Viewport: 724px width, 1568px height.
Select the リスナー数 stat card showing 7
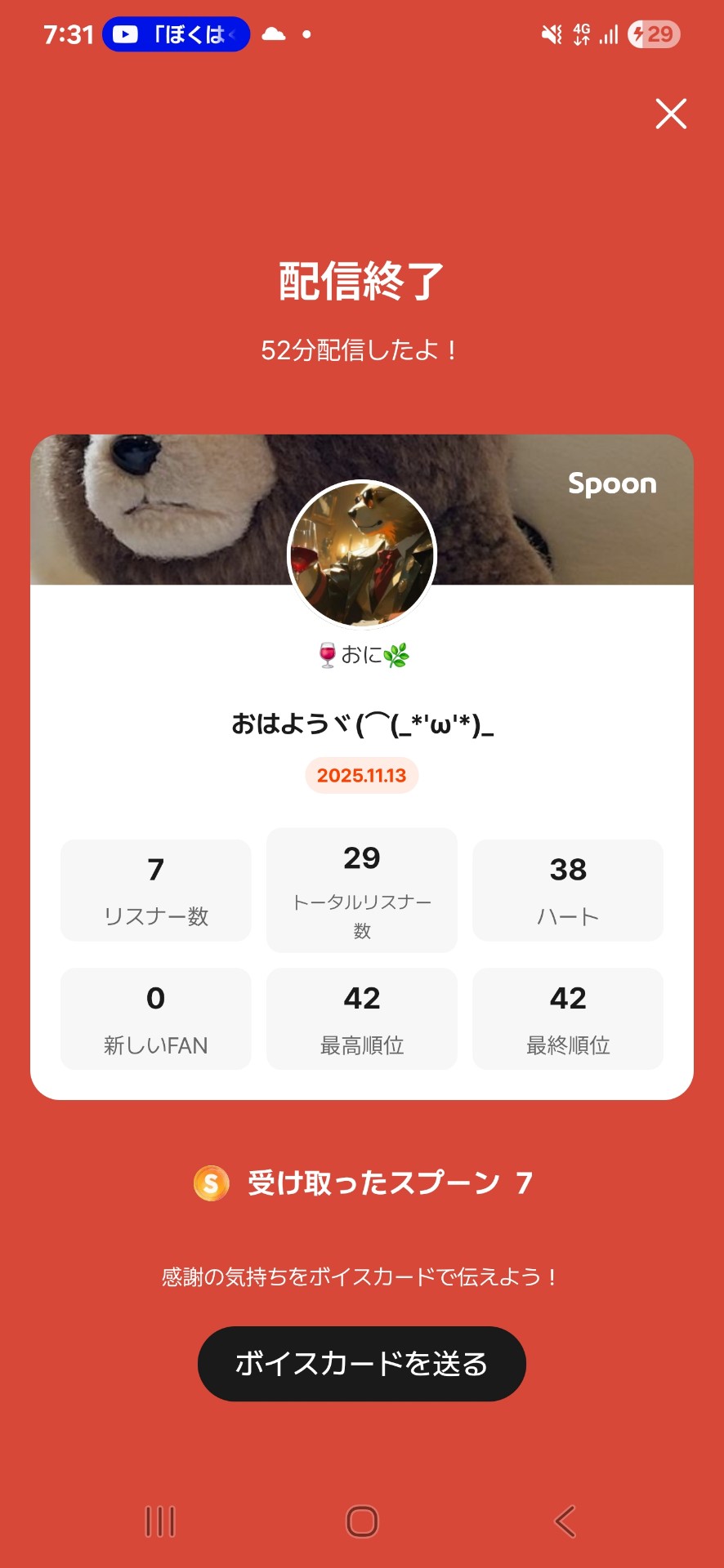[x=155, y=889]
